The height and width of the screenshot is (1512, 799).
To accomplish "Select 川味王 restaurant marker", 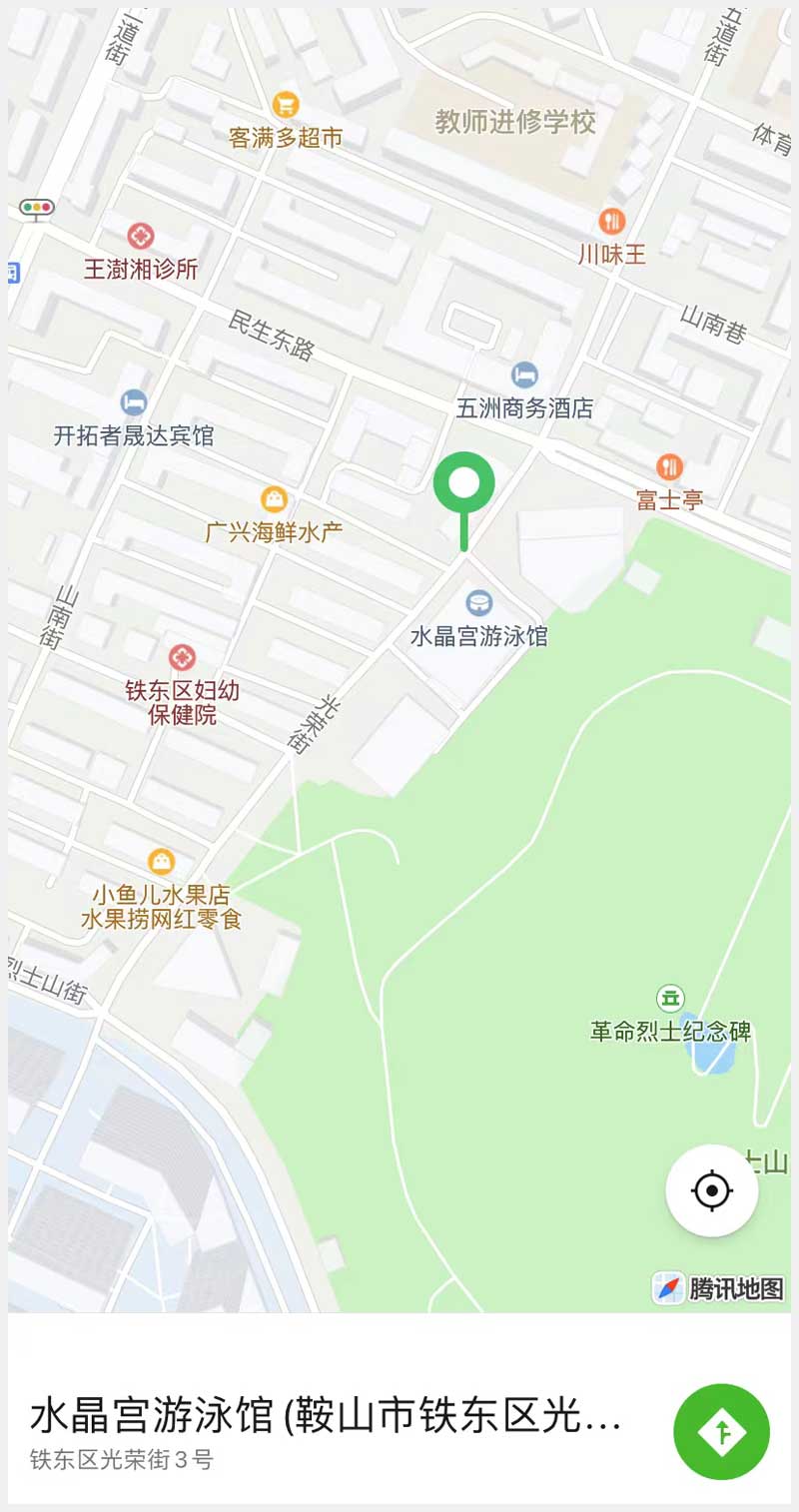I will click(x=612, y=222).
